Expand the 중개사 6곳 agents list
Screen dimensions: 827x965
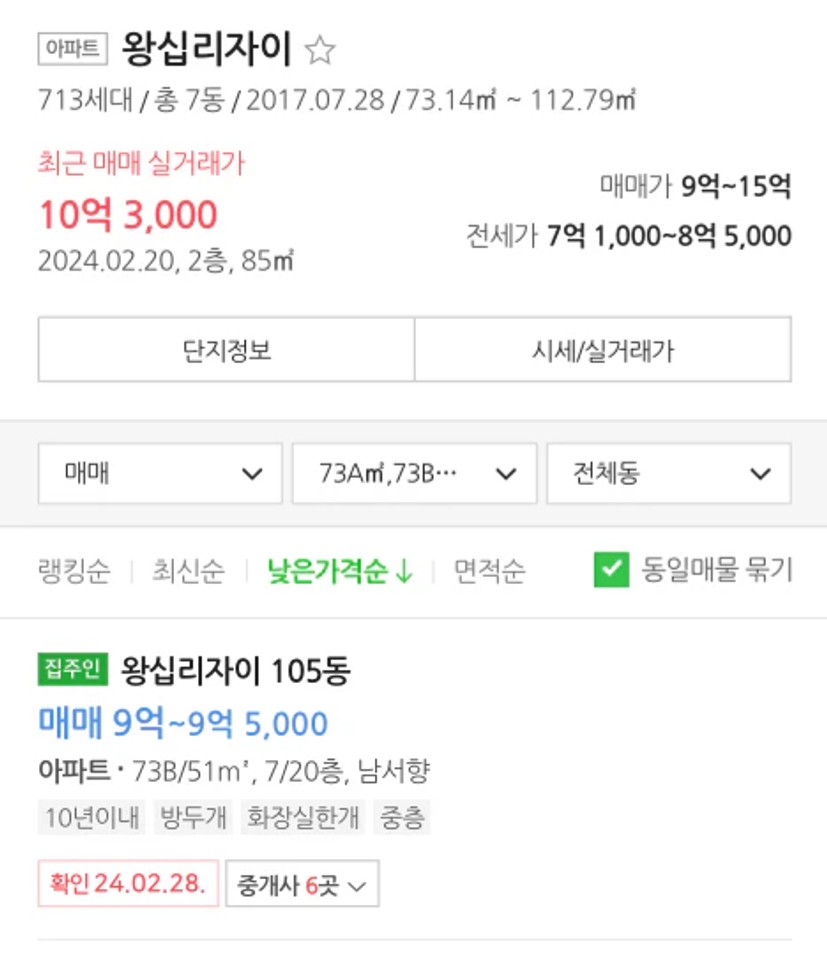pos(302,884)
